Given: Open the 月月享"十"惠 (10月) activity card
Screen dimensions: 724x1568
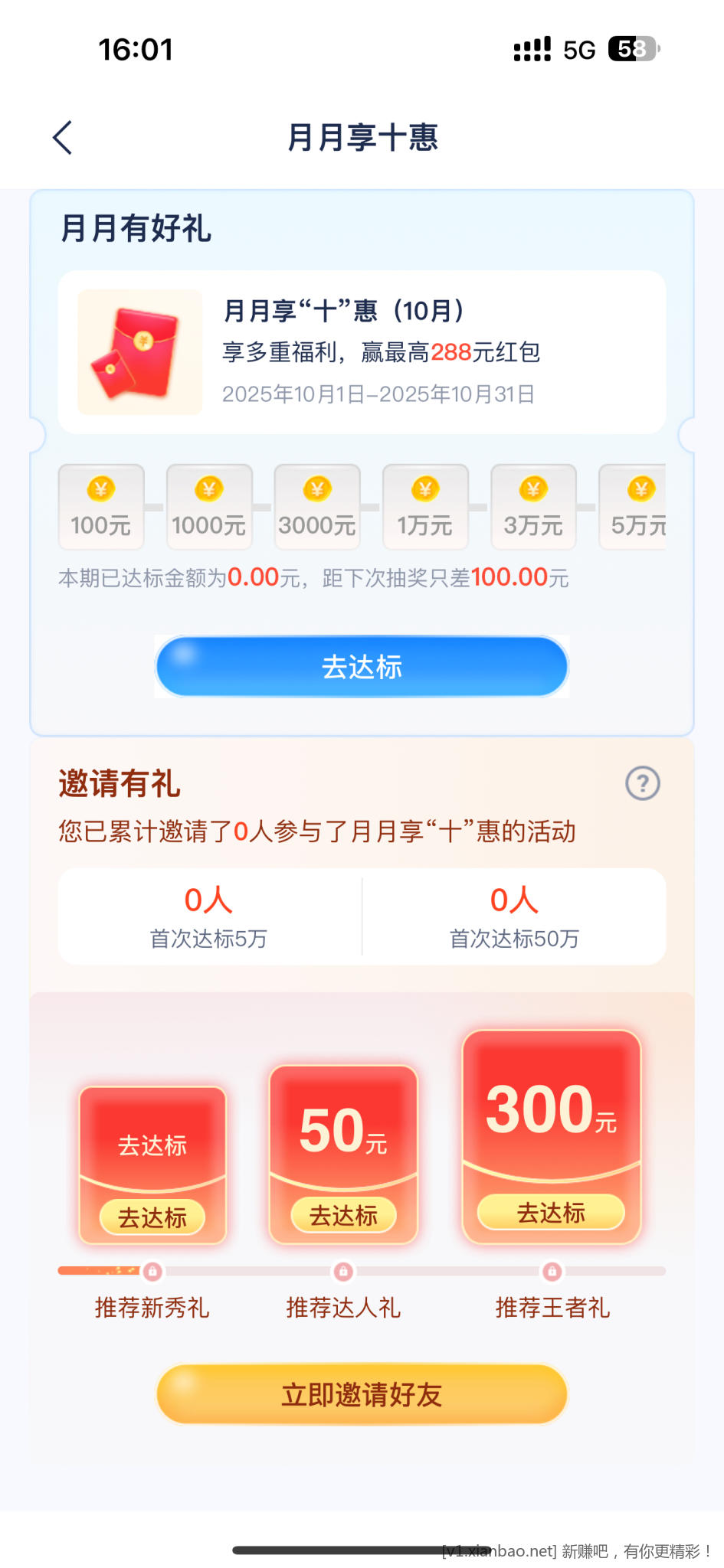Looking at the screenshot, I should pyautogui.click(x=362, y=352).
